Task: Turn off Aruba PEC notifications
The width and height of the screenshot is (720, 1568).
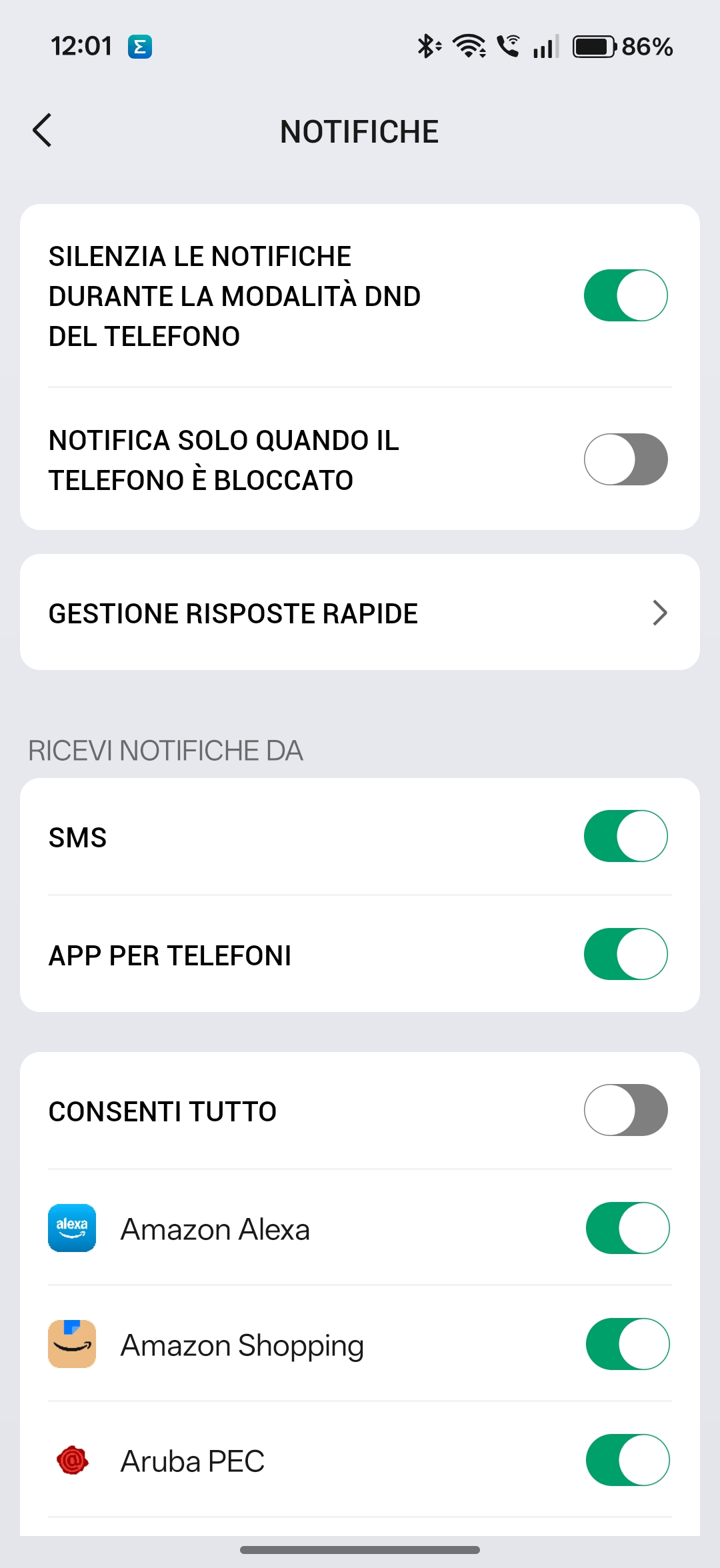Action: click(x=627, y=1460)
